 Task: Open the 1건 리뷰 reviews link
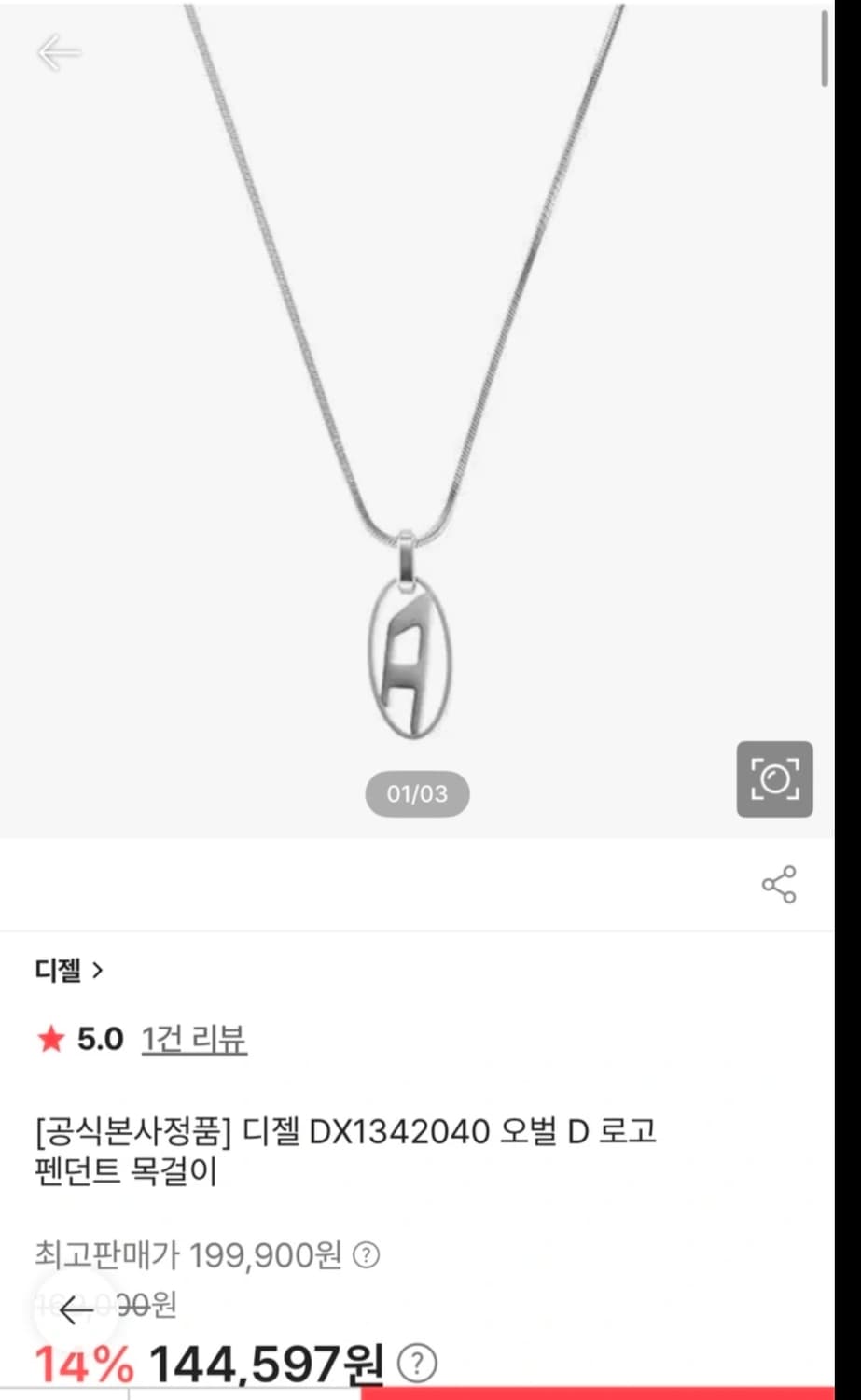pyautogui.click(x=193, y=1040)
